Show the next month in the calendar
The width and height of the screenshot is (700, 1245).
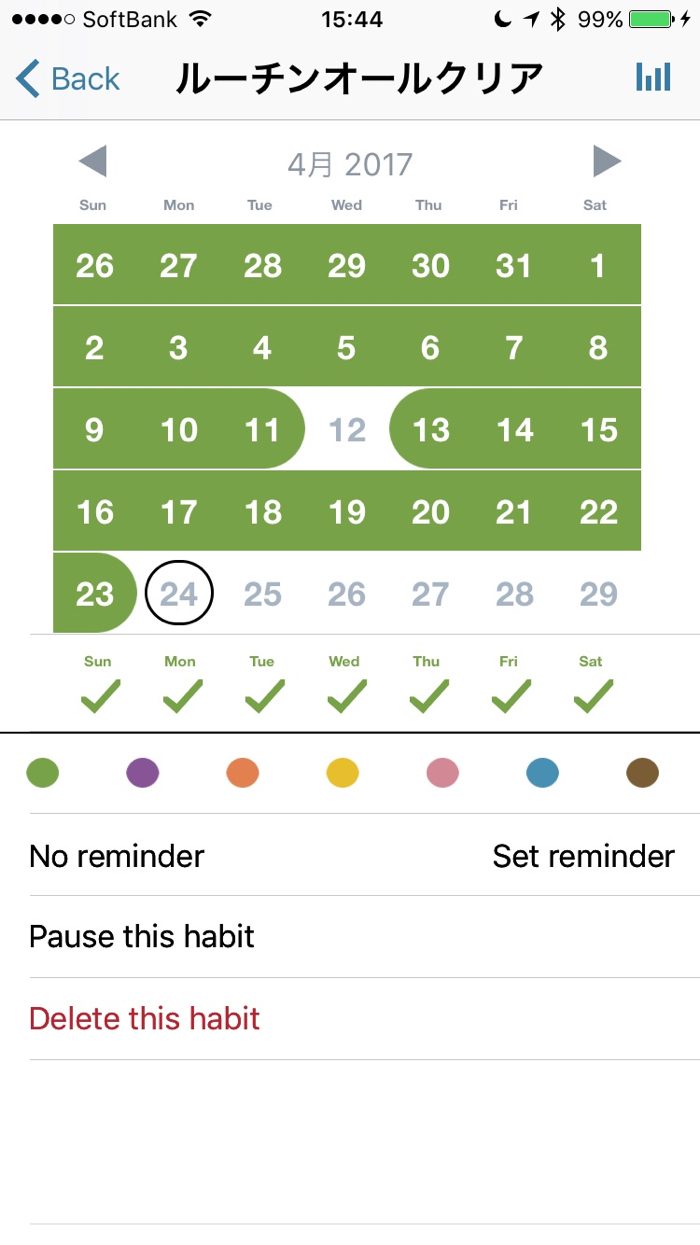(x=606, y=161)
